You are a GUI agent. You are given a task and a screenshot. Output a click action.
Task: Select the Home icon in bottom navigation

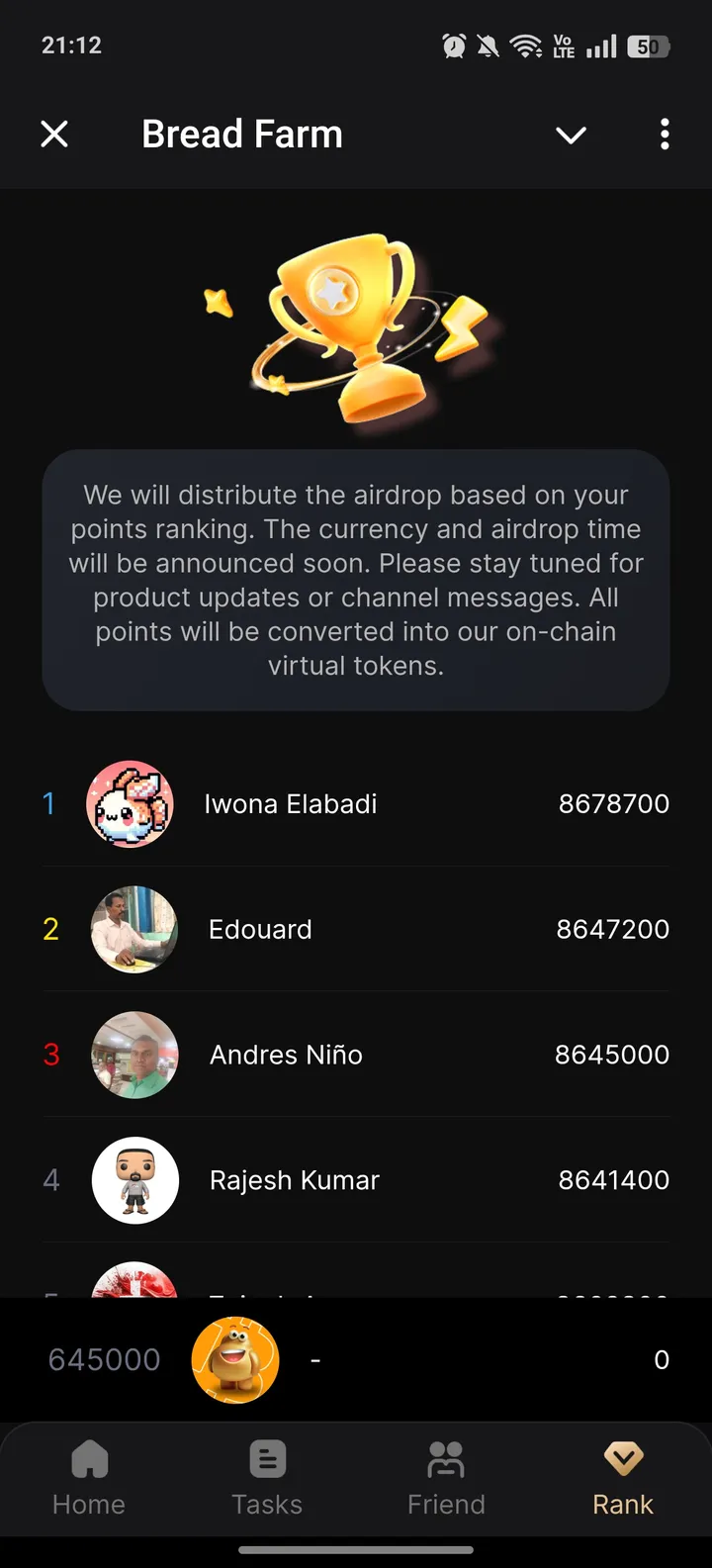point(89,1458)
